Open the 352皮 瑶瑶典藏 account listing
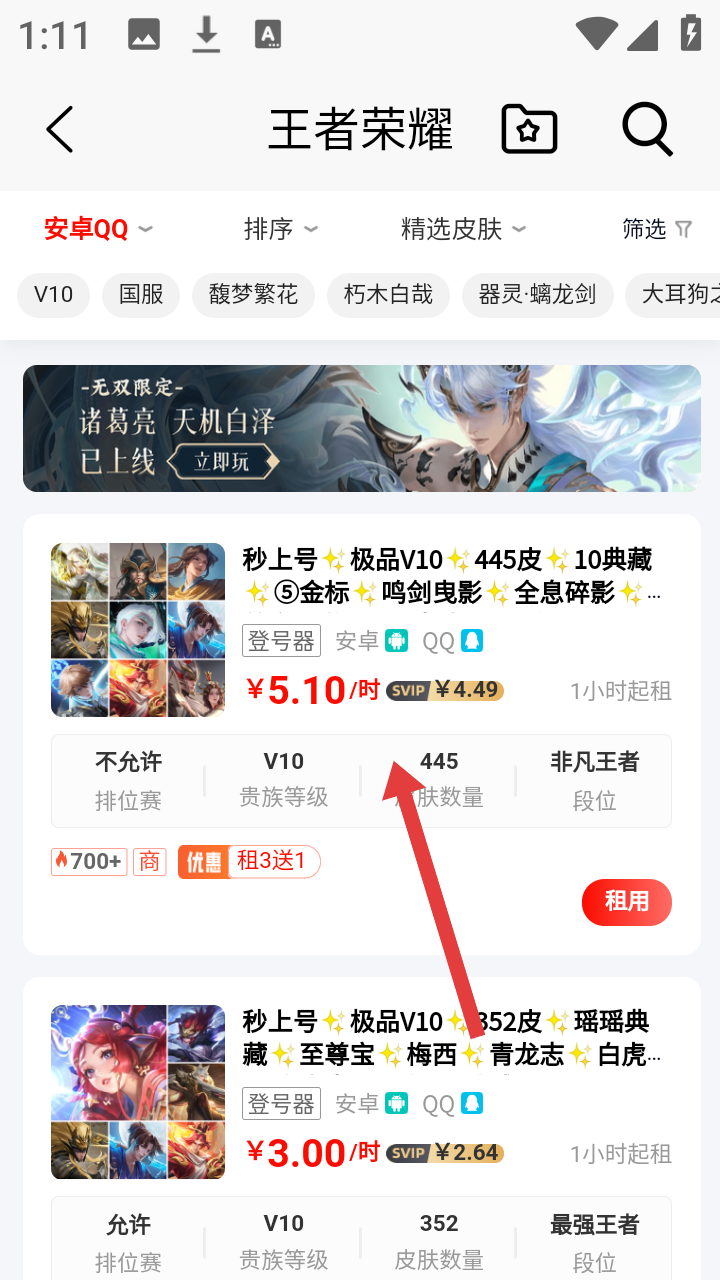 point(361,1128)
